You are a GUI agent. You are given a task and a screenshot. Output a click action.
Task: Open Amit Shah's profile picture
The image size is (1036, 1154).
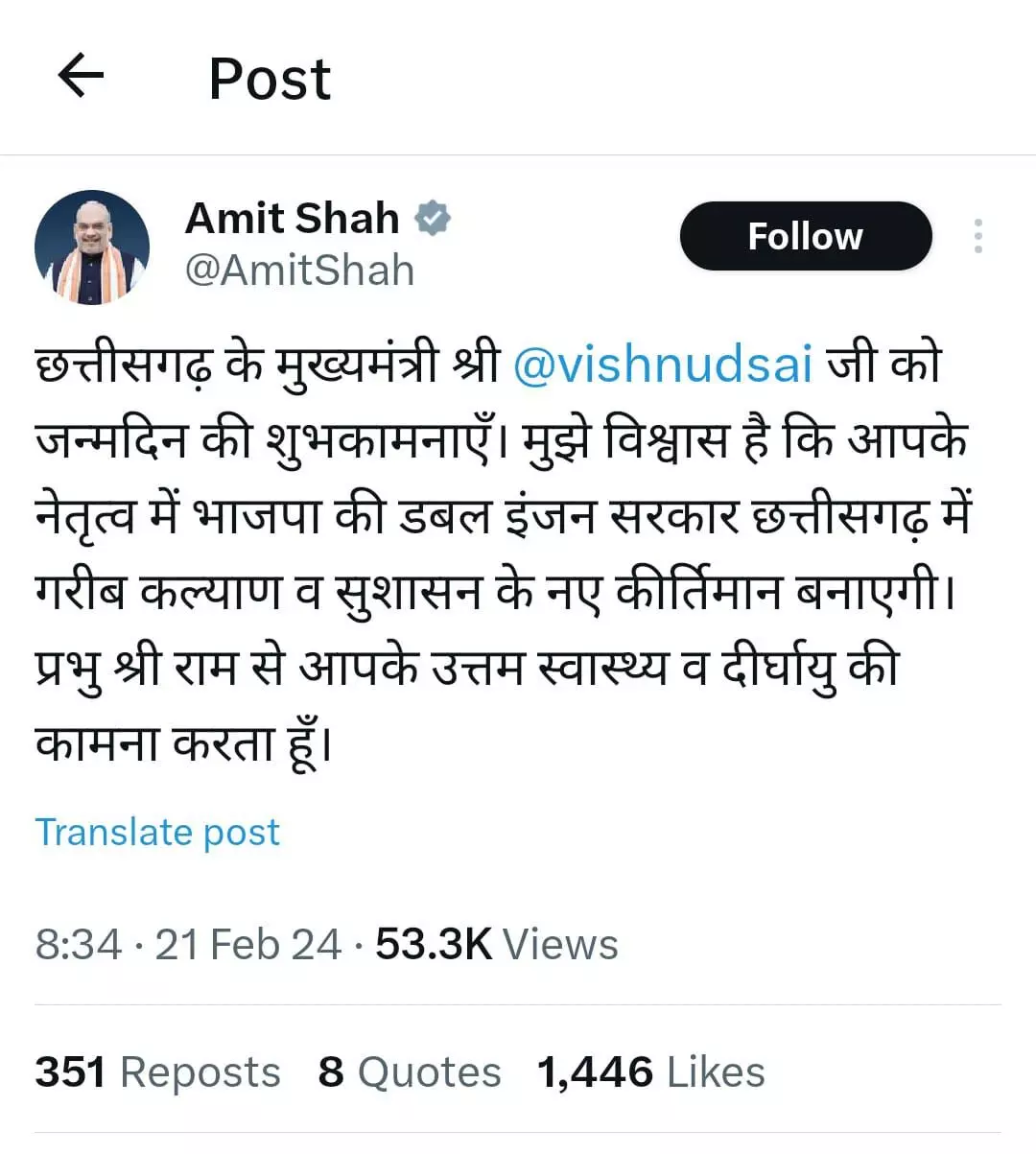[92, 247]
